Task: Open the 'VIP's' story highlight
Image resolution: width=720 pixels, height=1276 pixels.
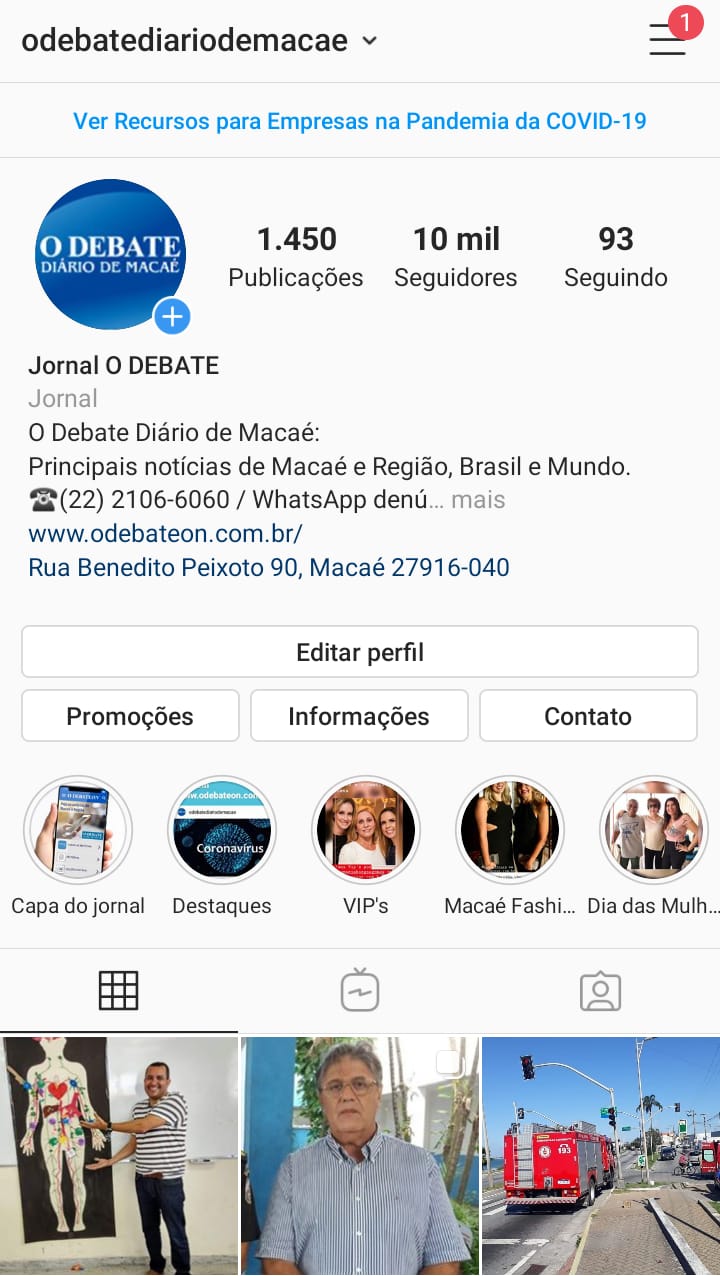Action: pos(366,830)
